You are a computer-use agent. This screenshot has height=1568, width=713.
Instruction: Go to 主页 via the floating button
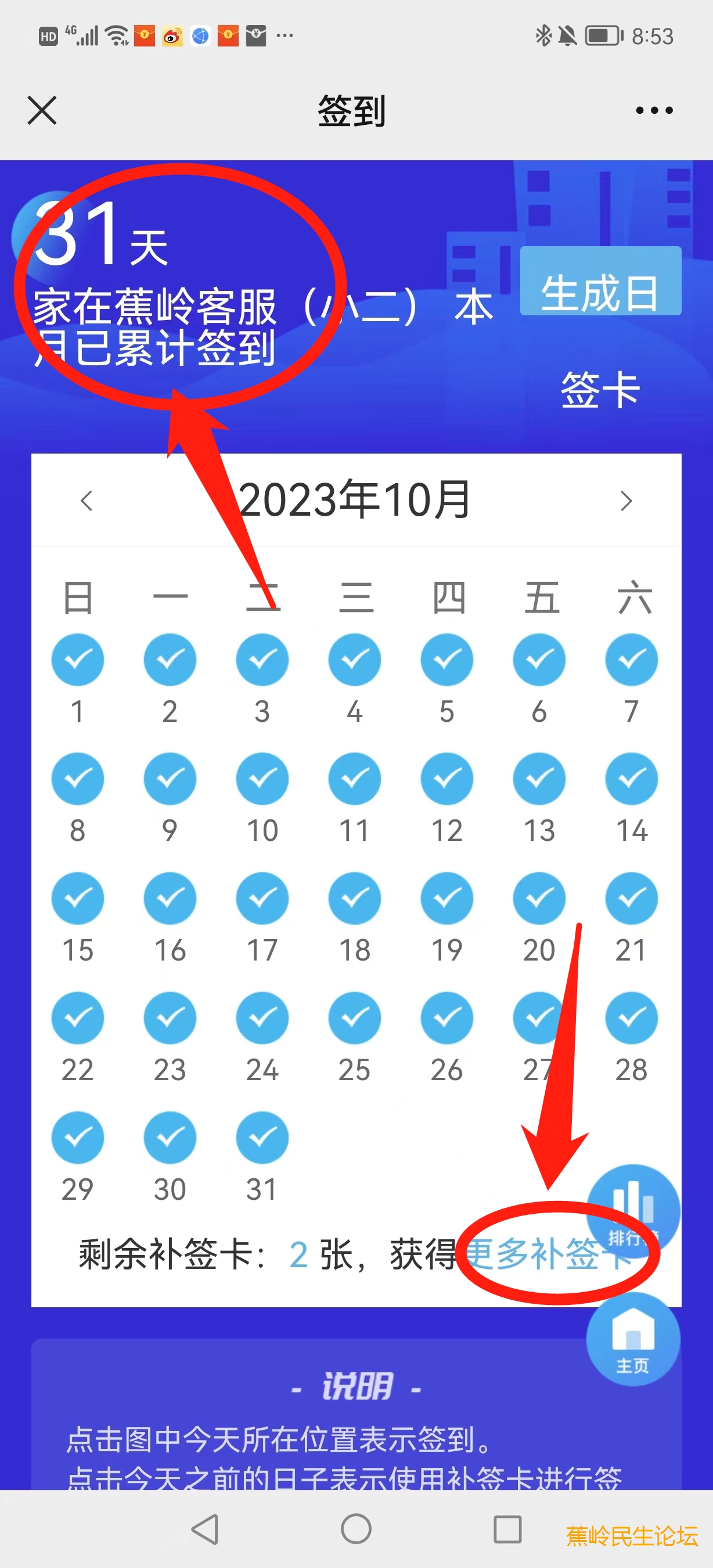tap(633, 1339)
